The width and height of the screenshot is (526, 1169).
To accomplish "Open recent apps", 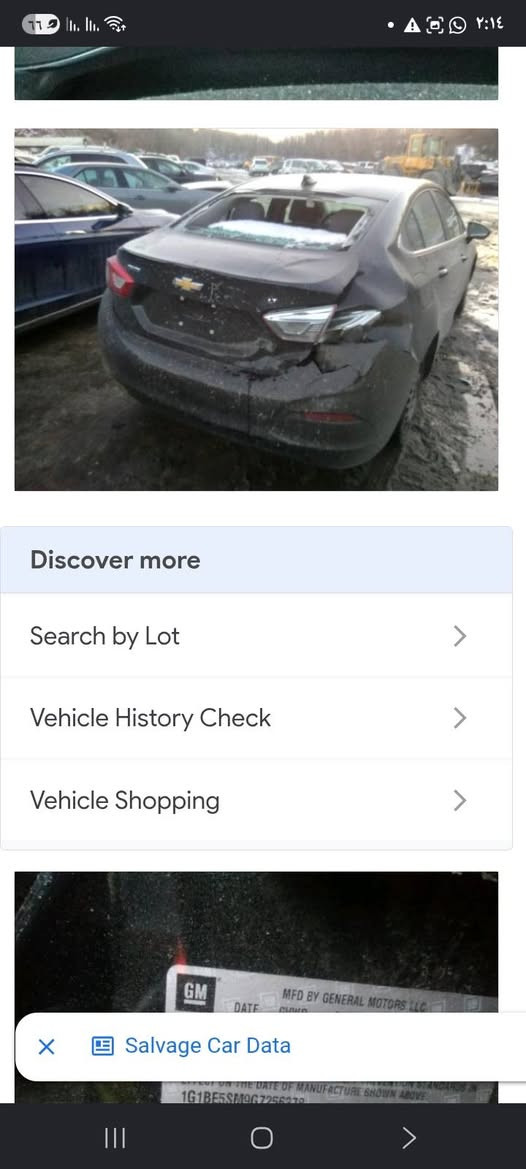I will (114, 1138).
